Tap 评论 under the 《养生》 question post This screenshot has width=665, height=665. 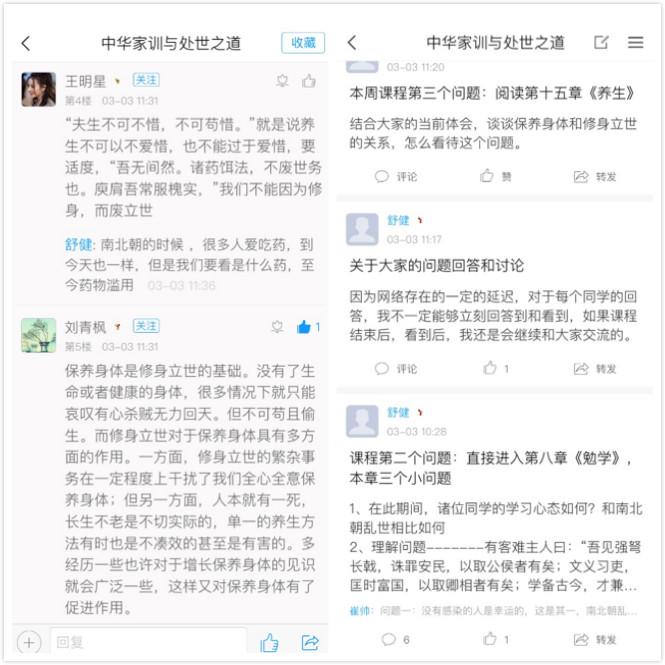click(x=396, y=176)
